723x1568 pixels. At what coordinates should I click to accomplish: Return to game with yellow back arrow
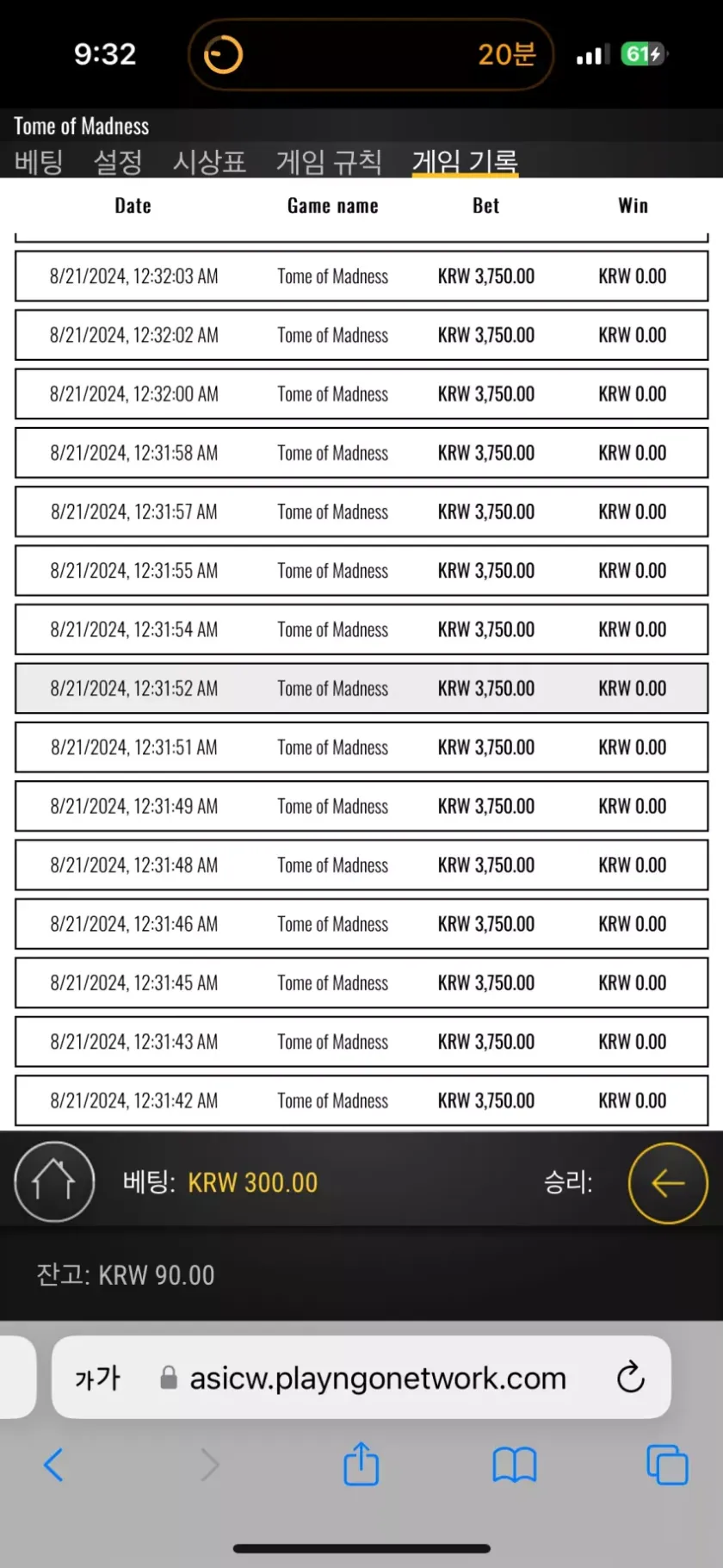tap(668, 1182)
